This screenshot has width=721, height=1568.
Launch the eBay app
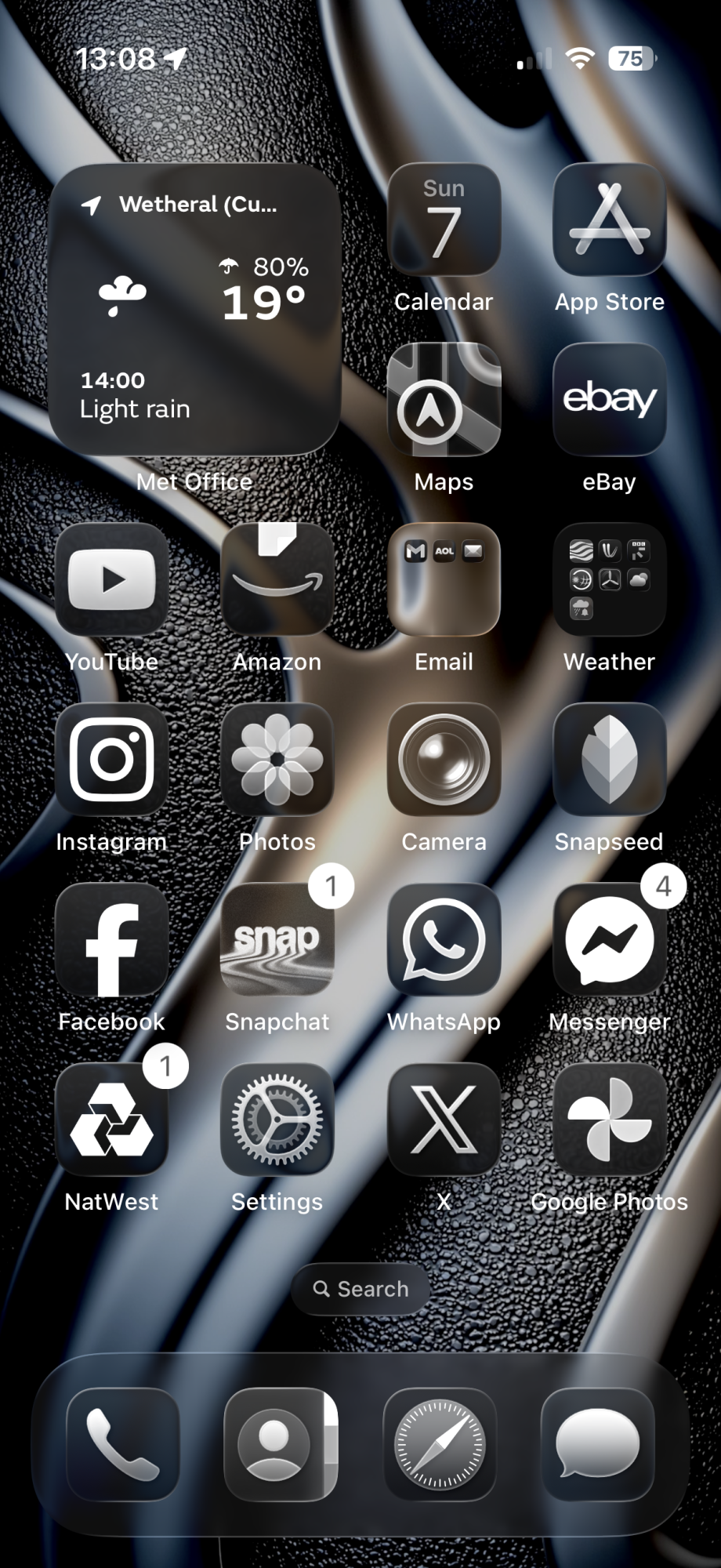[610, 400]
